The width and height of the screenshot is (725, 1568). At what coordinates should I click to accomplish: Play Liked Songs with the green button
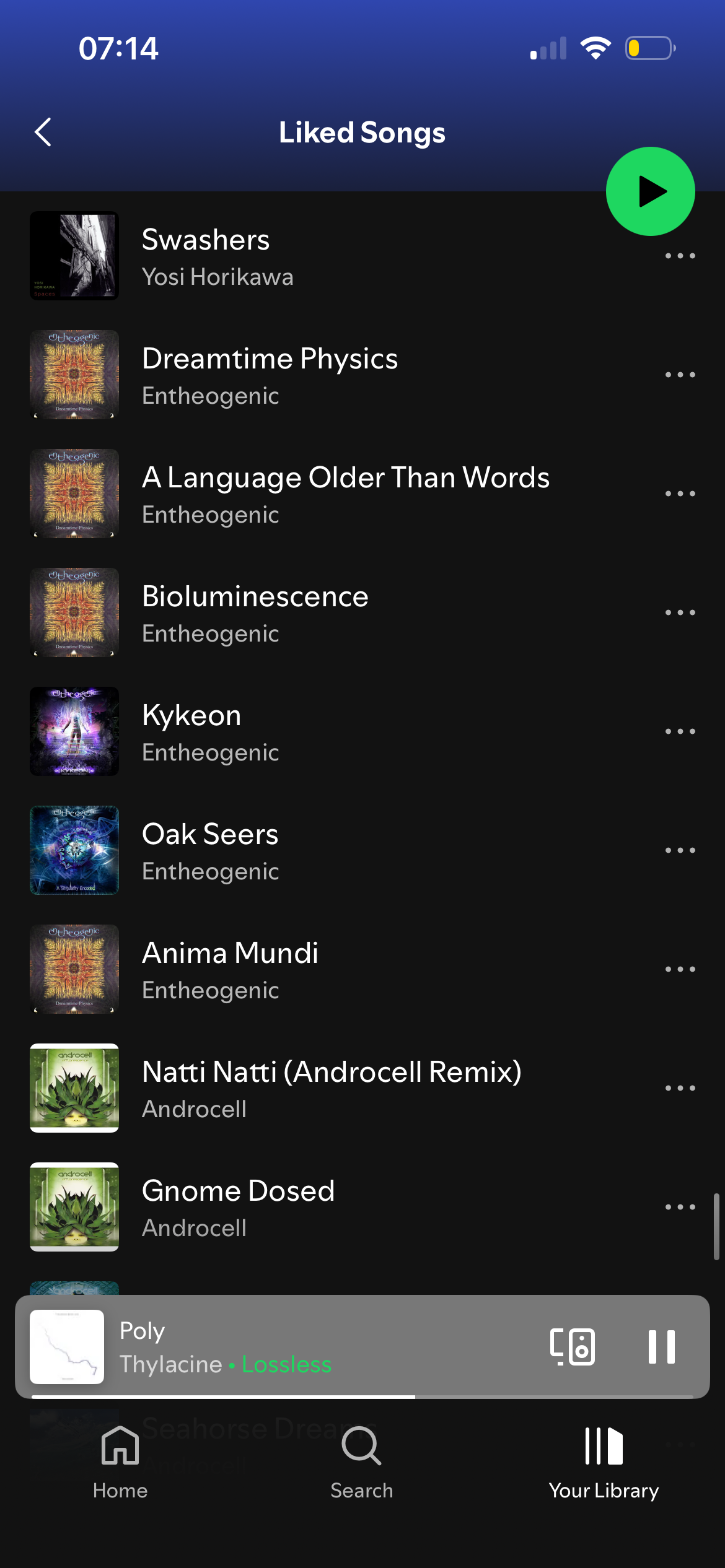tap(650, 191)
